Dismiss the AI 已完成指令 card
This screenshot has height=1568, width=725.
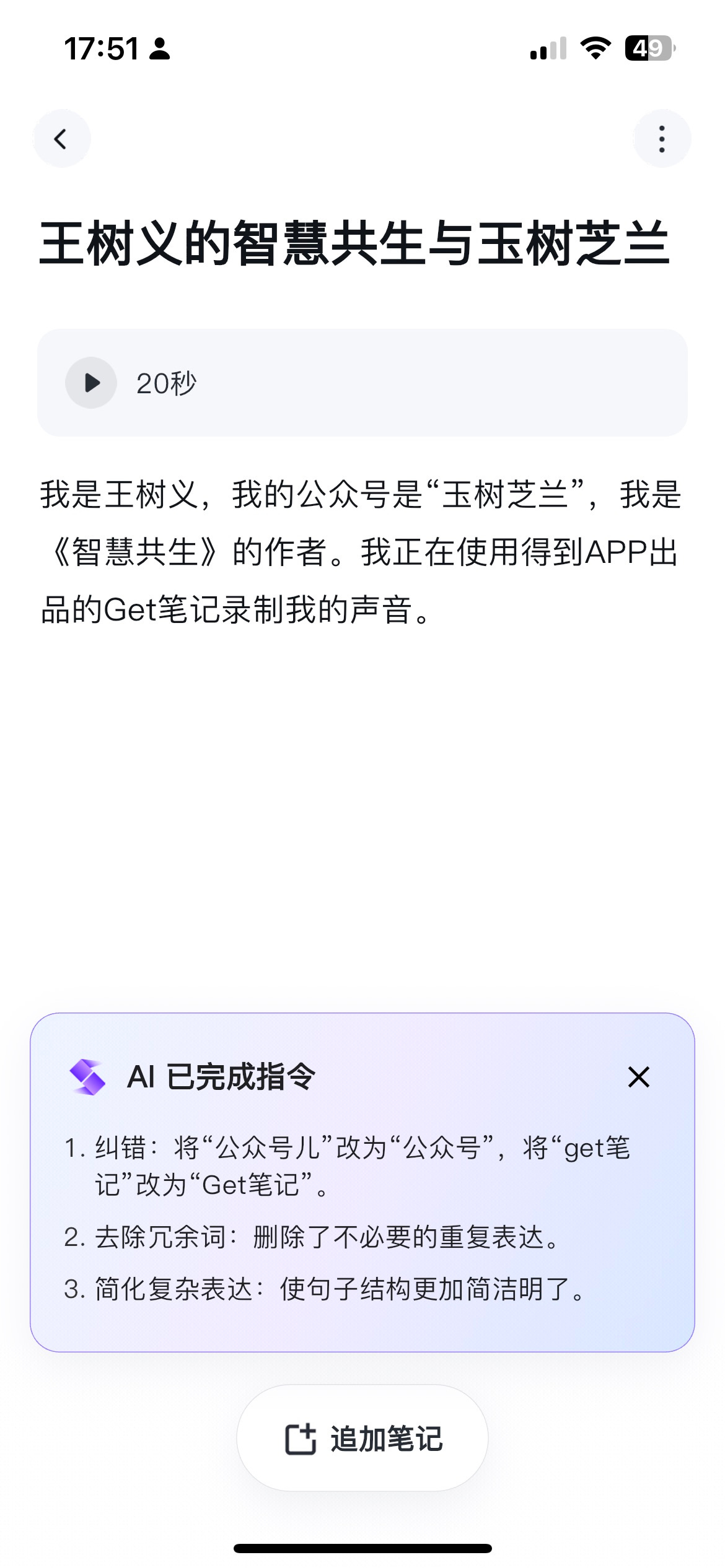[638, 1077]
